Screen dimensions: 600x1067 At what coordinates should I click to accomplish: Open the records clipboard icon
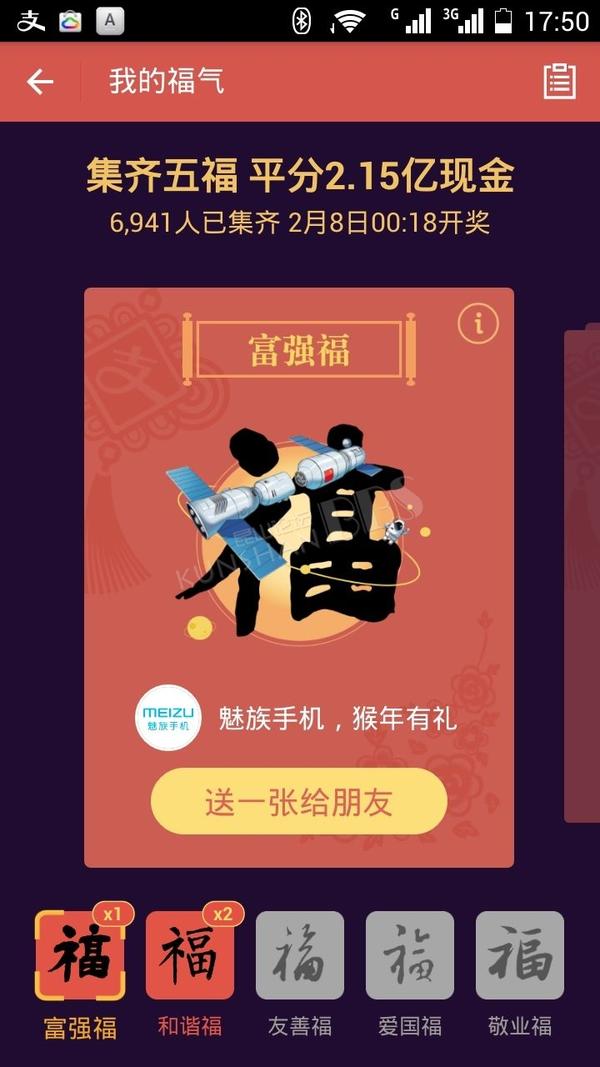(x=559, y=82)
